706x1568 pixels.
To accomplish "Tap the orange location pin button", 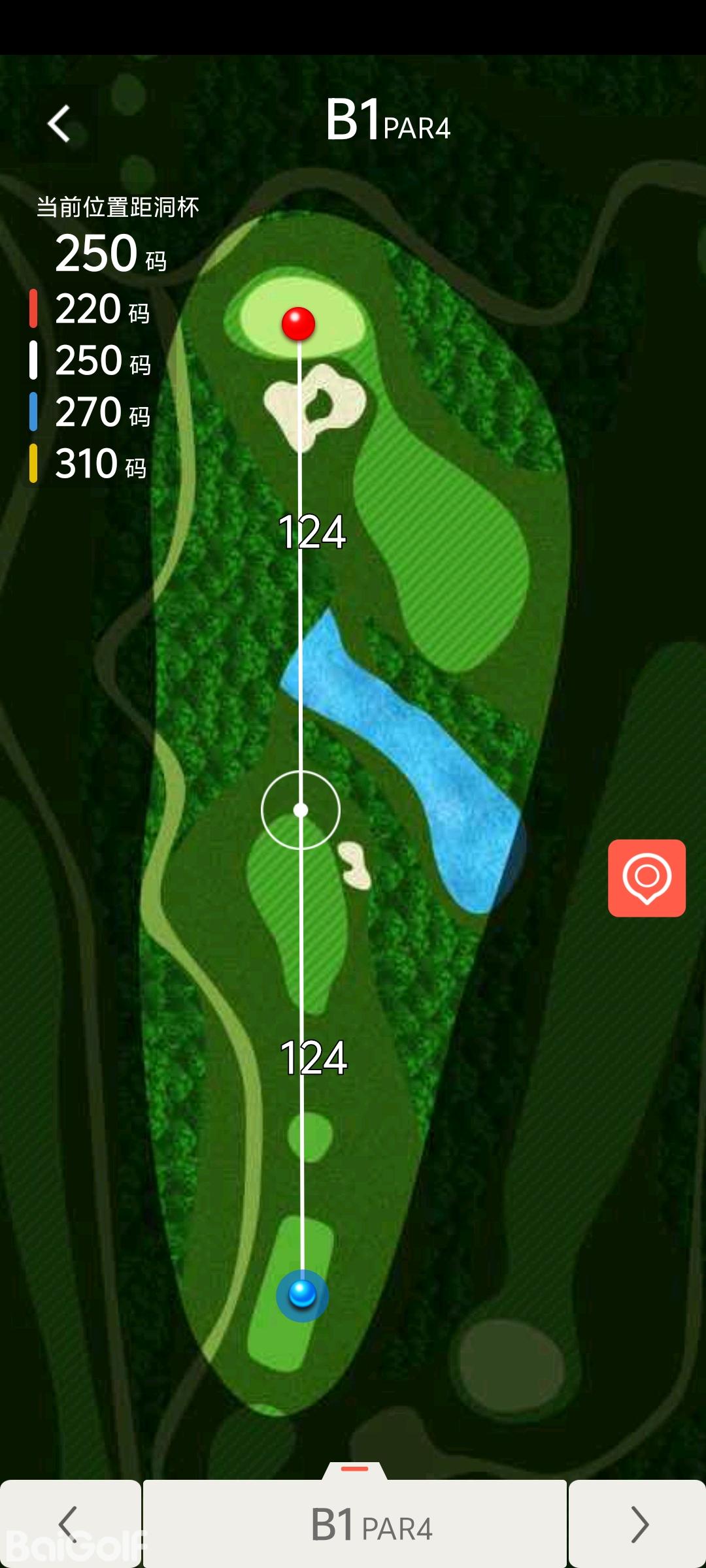I will [647, 878].
